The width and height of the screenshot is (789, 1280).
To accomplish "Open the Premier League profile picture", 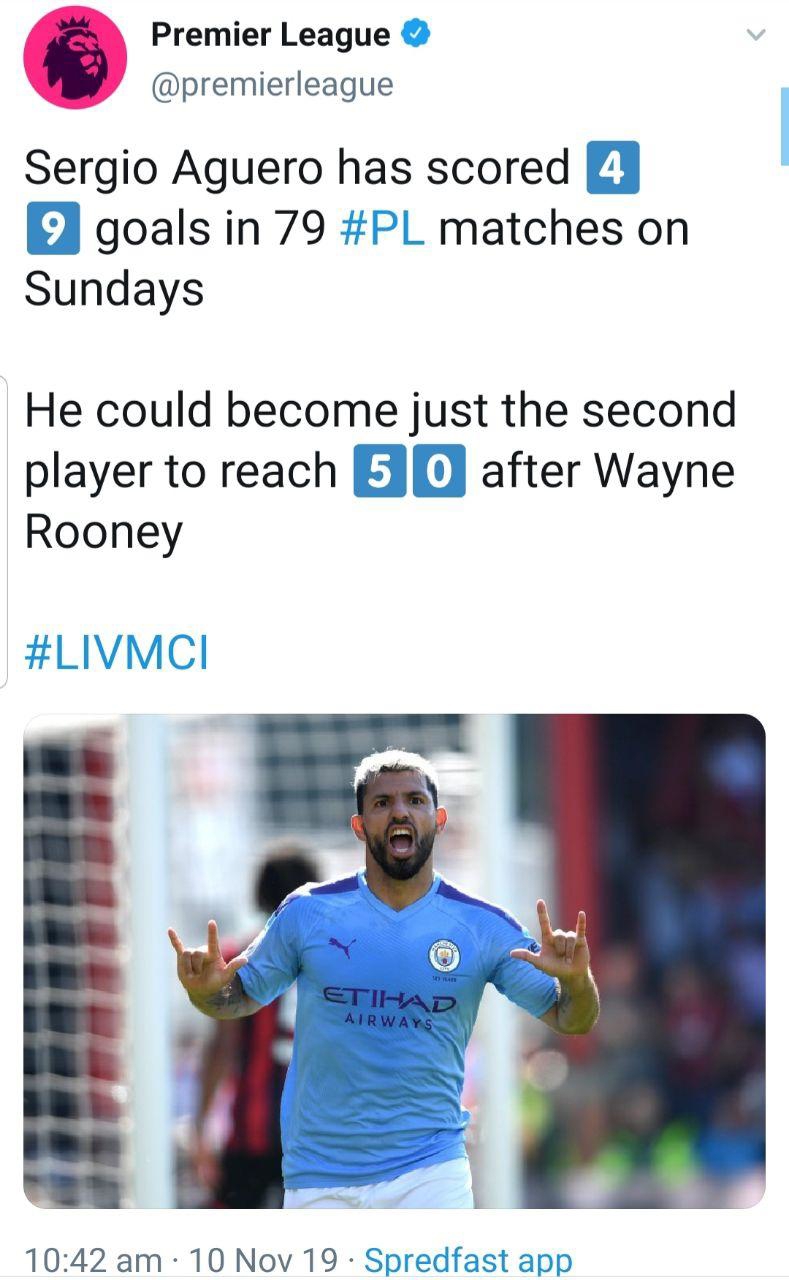I will coord(75,57).
